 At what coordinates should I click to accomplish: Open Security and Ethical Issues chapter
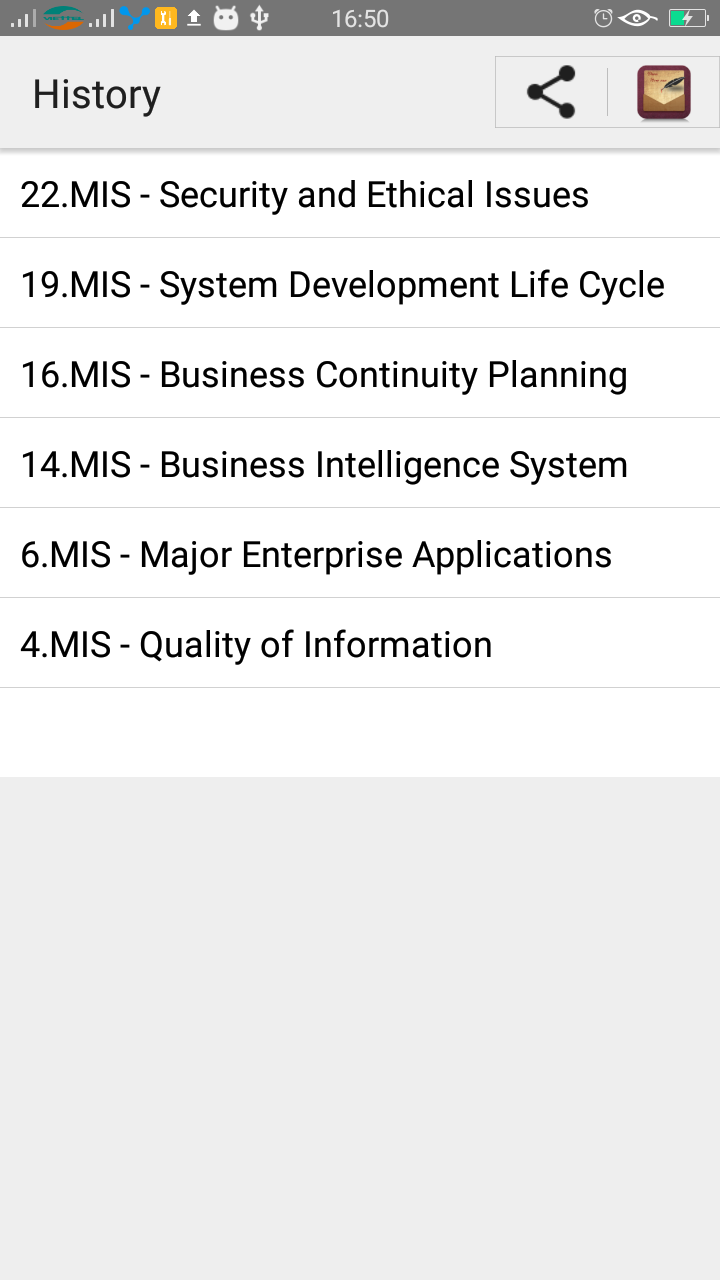305,194
